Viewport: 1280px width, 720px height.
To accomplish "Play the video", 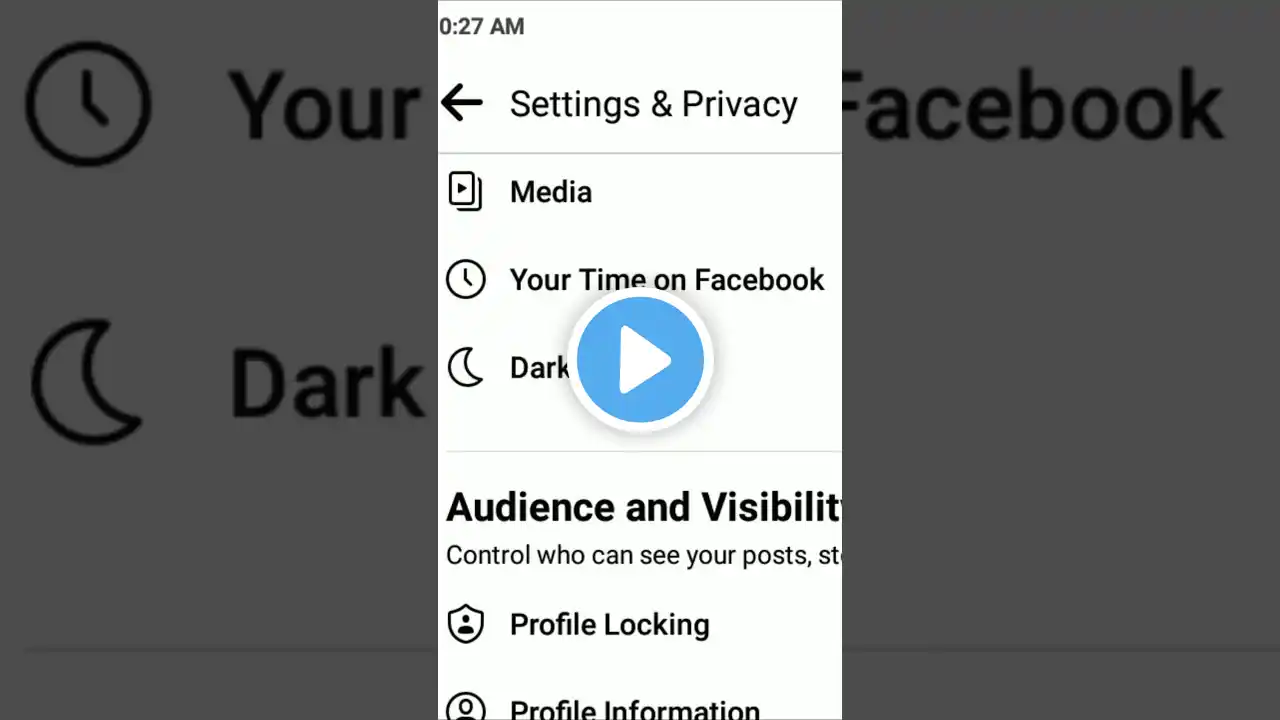I will (640, 359).
